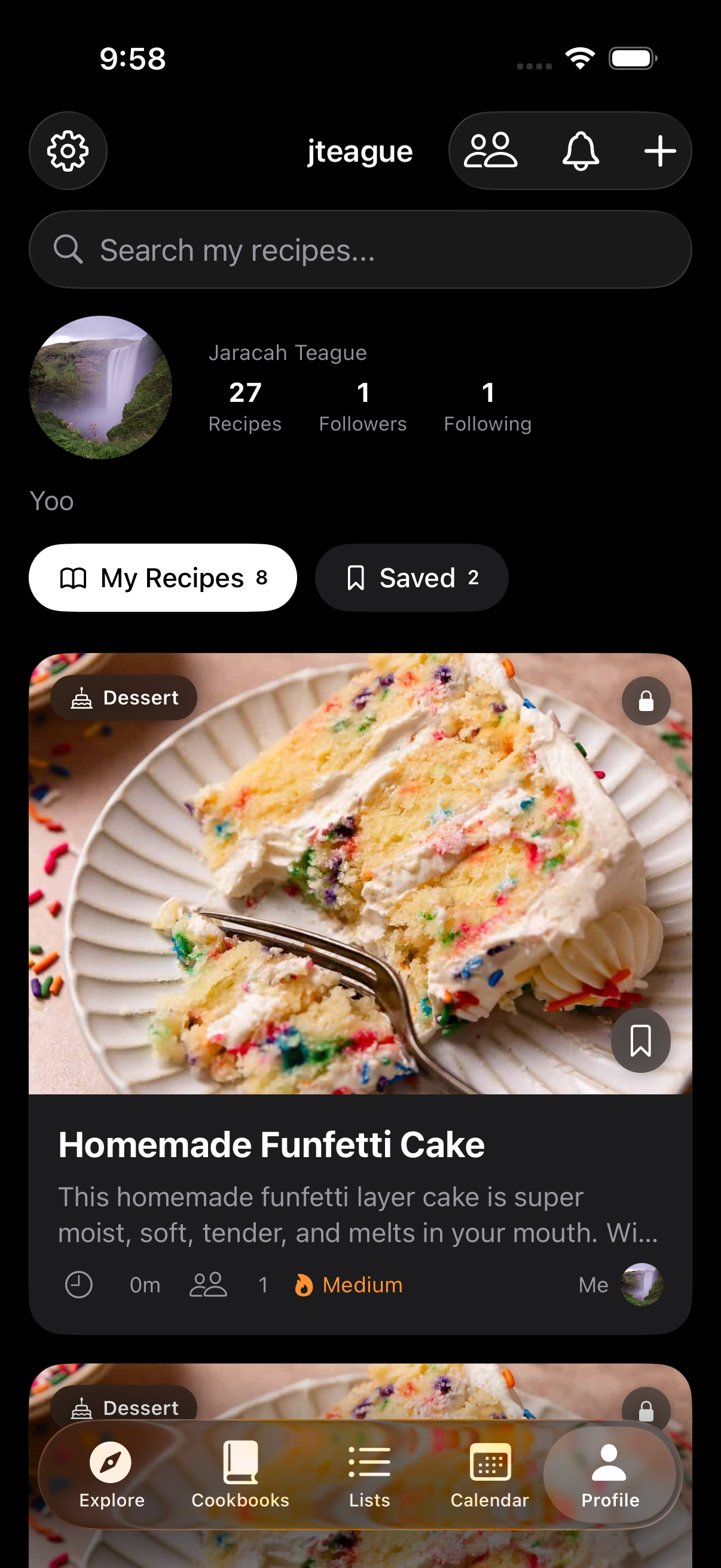Screen dimensions: 721x1568
Task: Tap the Search my recipes field
Action: tap(360, 249)
